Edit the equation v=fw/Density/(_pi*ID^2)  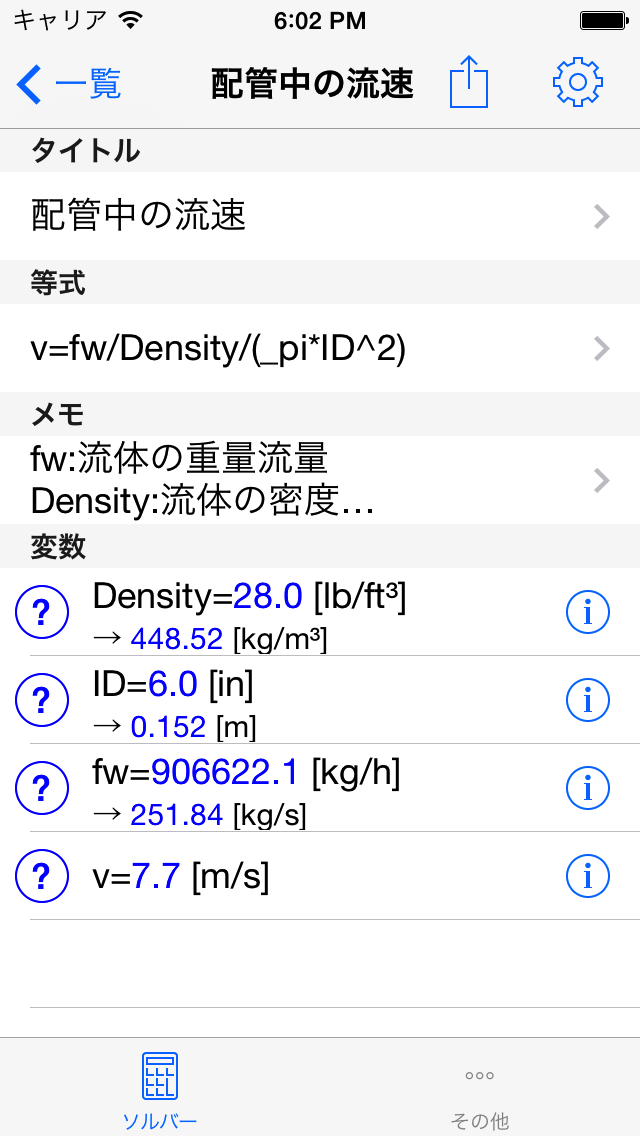[x=320, y=348]
